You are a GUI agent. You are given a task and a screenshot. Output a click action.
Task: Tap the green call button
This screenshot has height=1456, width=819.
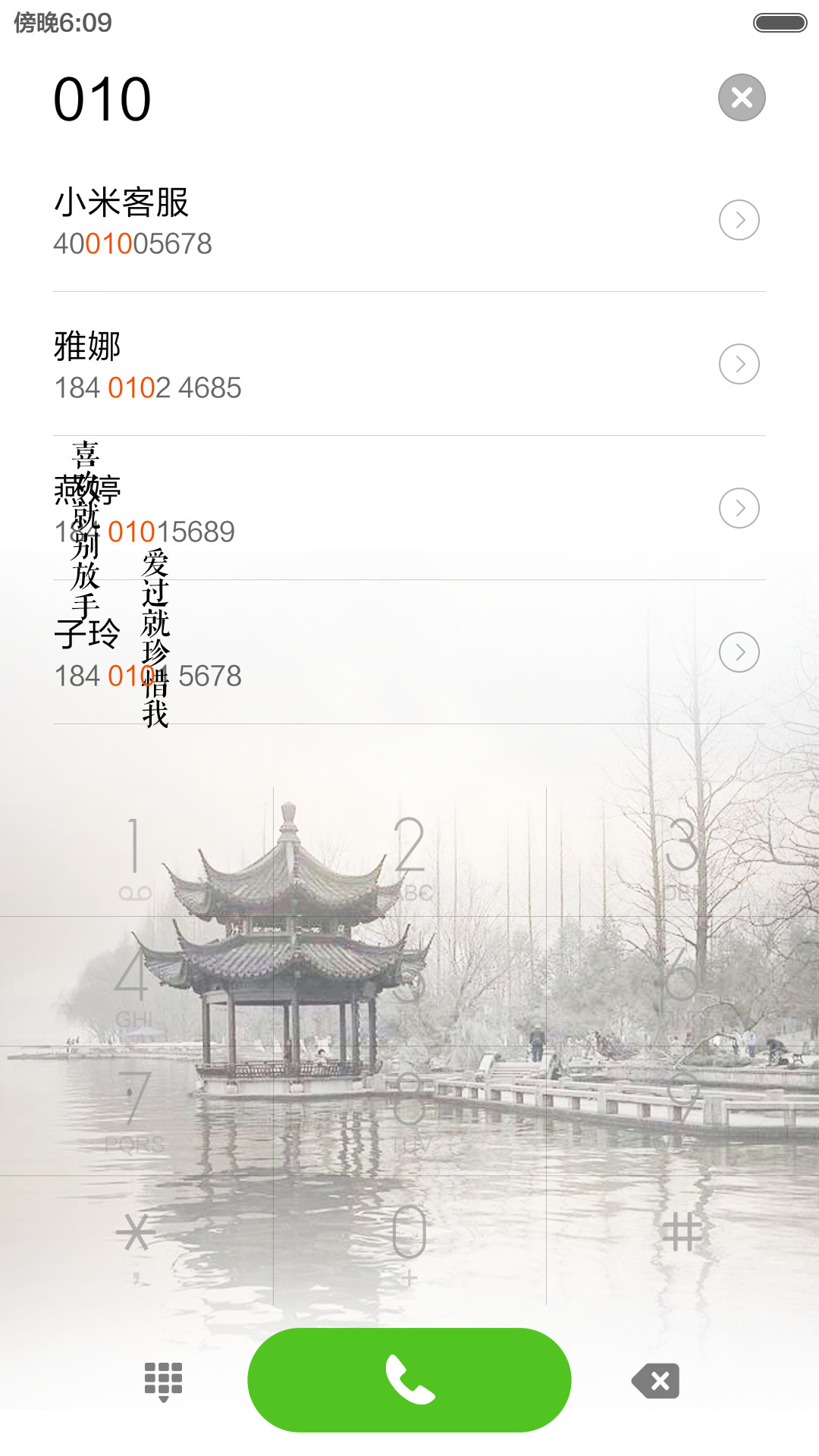tap(409, 1380)
